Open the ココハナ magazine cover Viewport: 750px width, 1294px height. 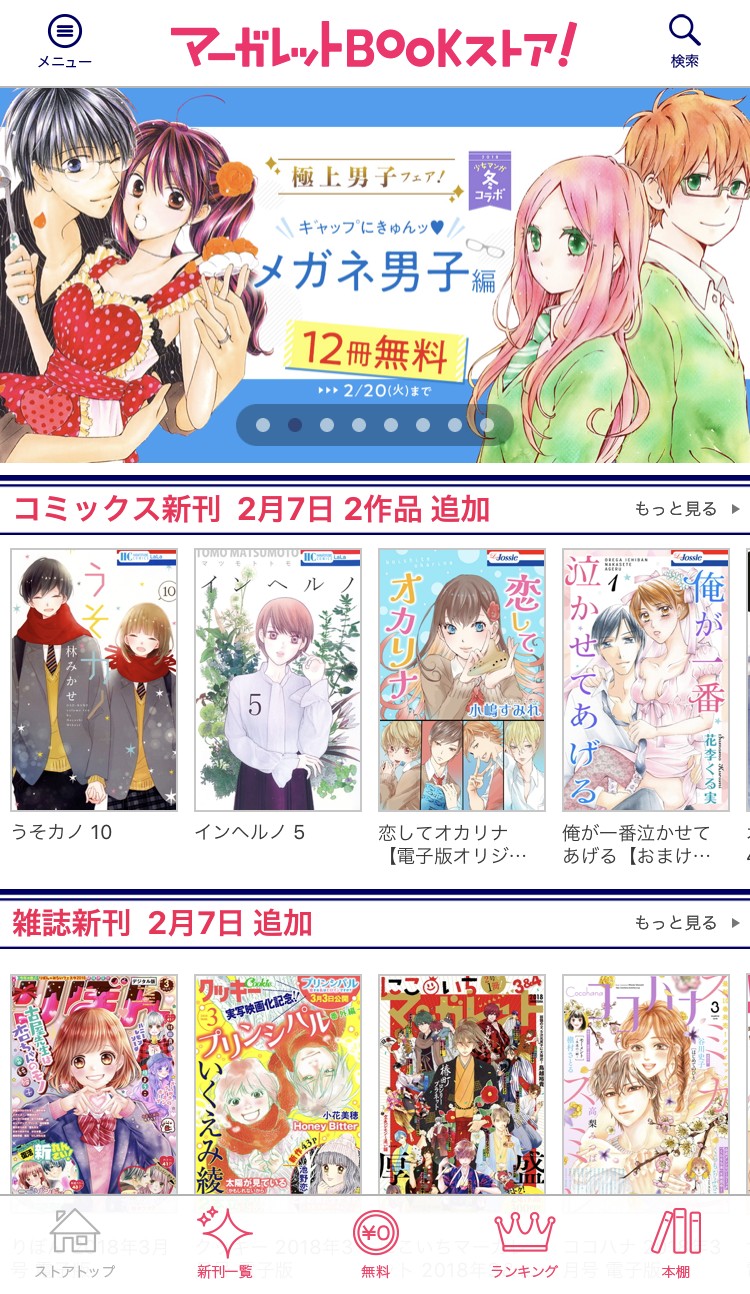[646, 1084]
